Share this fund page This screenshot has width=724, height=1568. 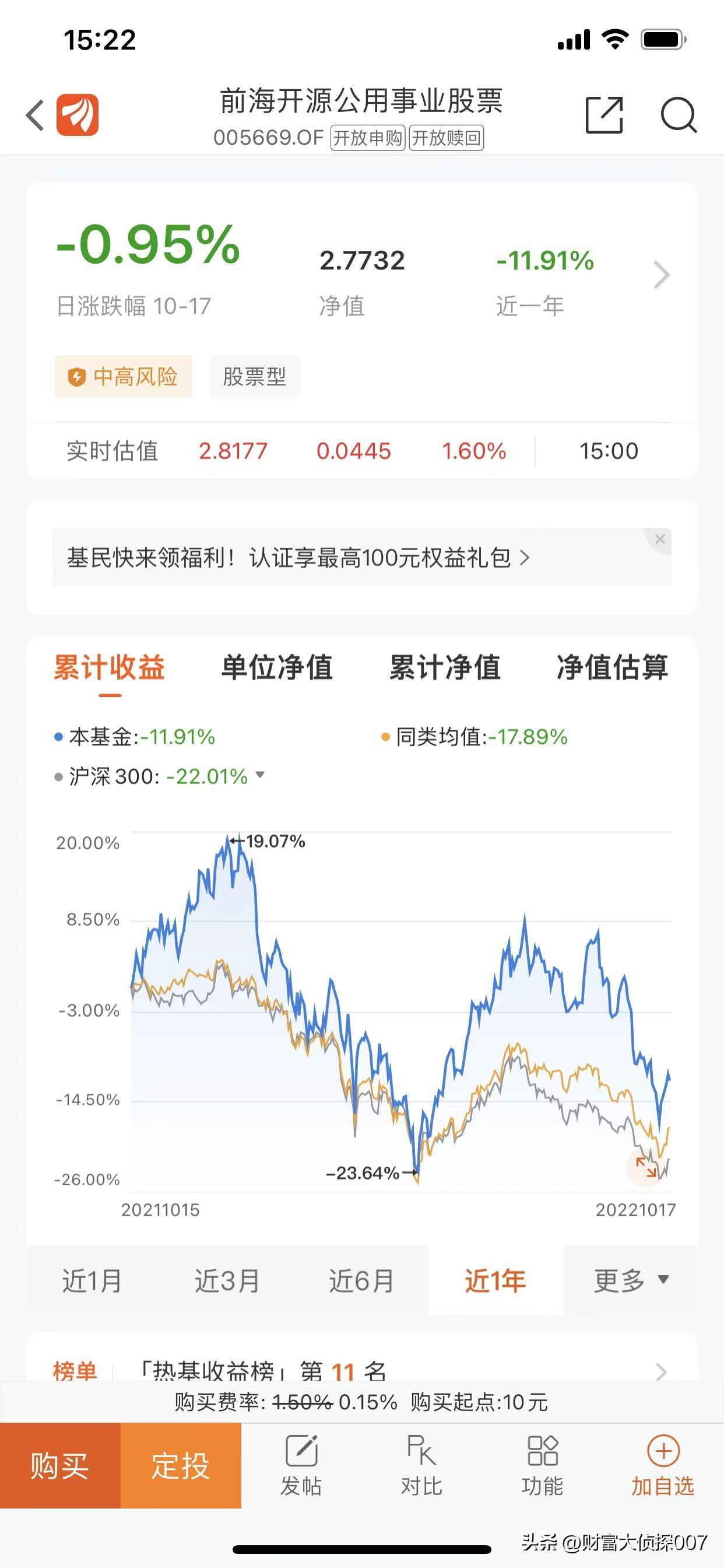pyautogui.click(x=604, y=114)
